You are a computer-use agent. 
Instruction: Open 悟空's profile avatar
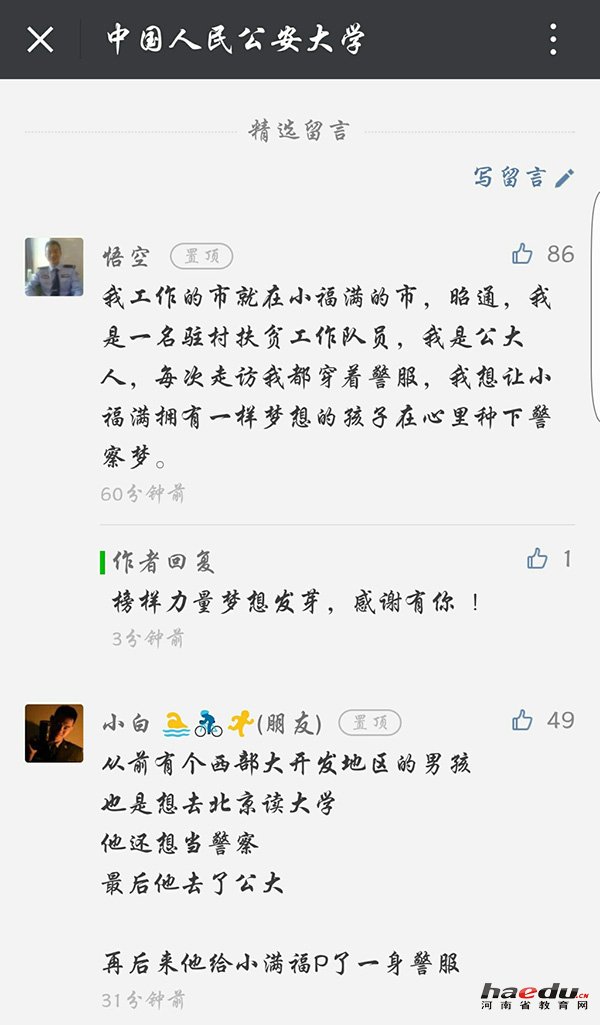[x=54, y=267]
